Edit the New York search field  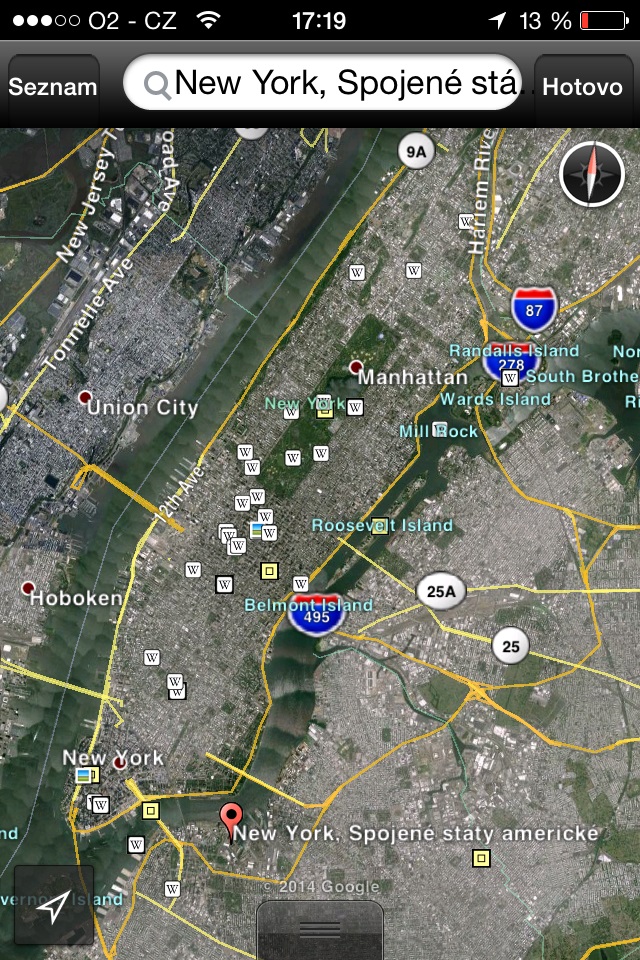[330, 83]
